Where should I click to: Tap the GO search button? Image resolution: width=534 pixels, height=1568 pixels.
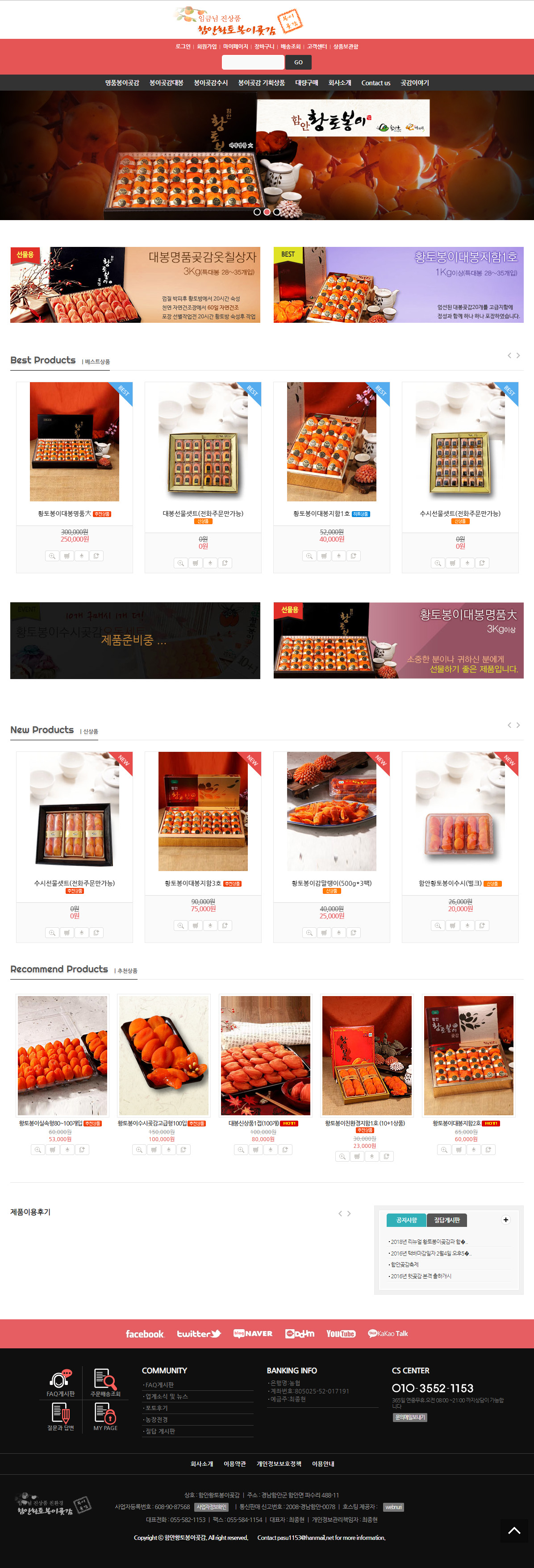(298, 62)
